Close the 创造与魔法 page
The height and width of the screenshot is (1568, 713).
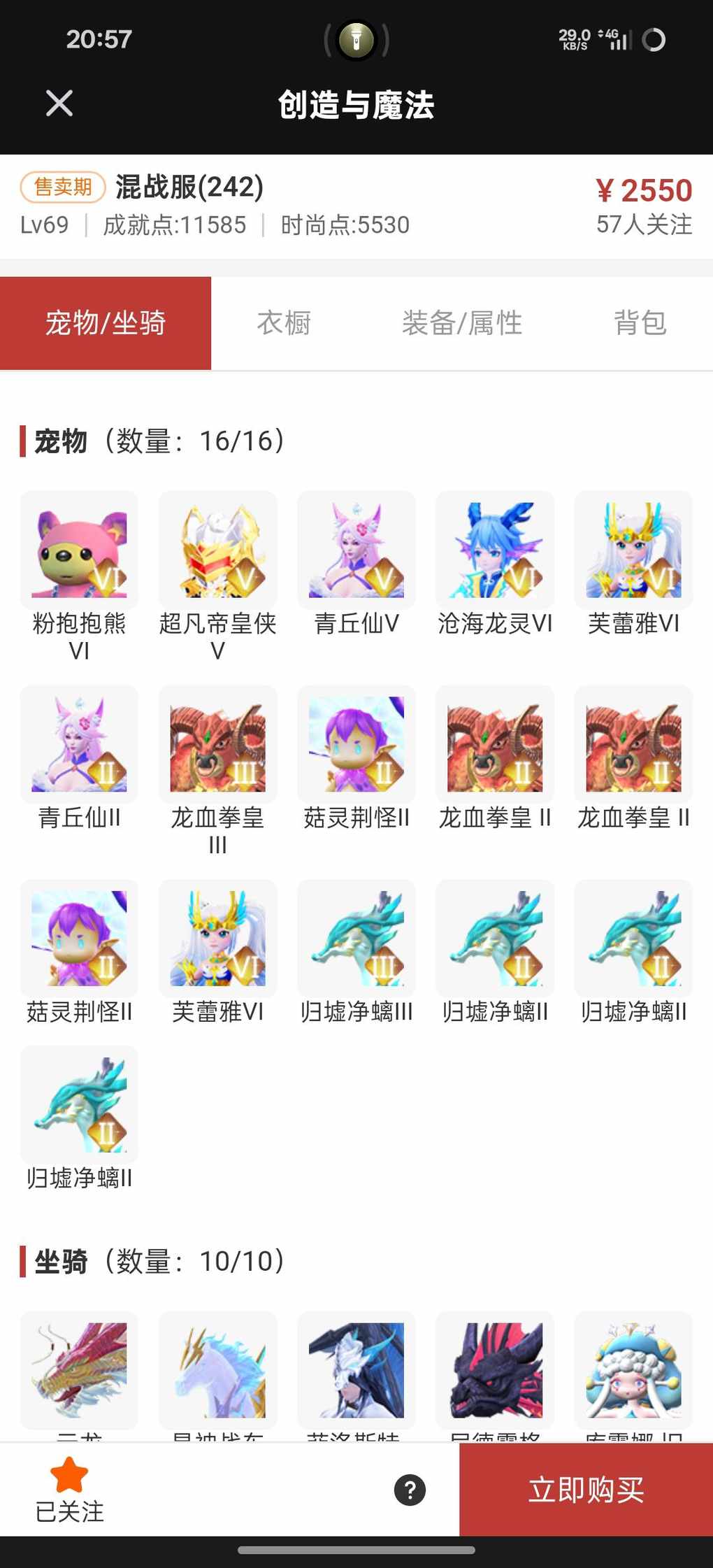pyautogui.click(x=59, y=104)
